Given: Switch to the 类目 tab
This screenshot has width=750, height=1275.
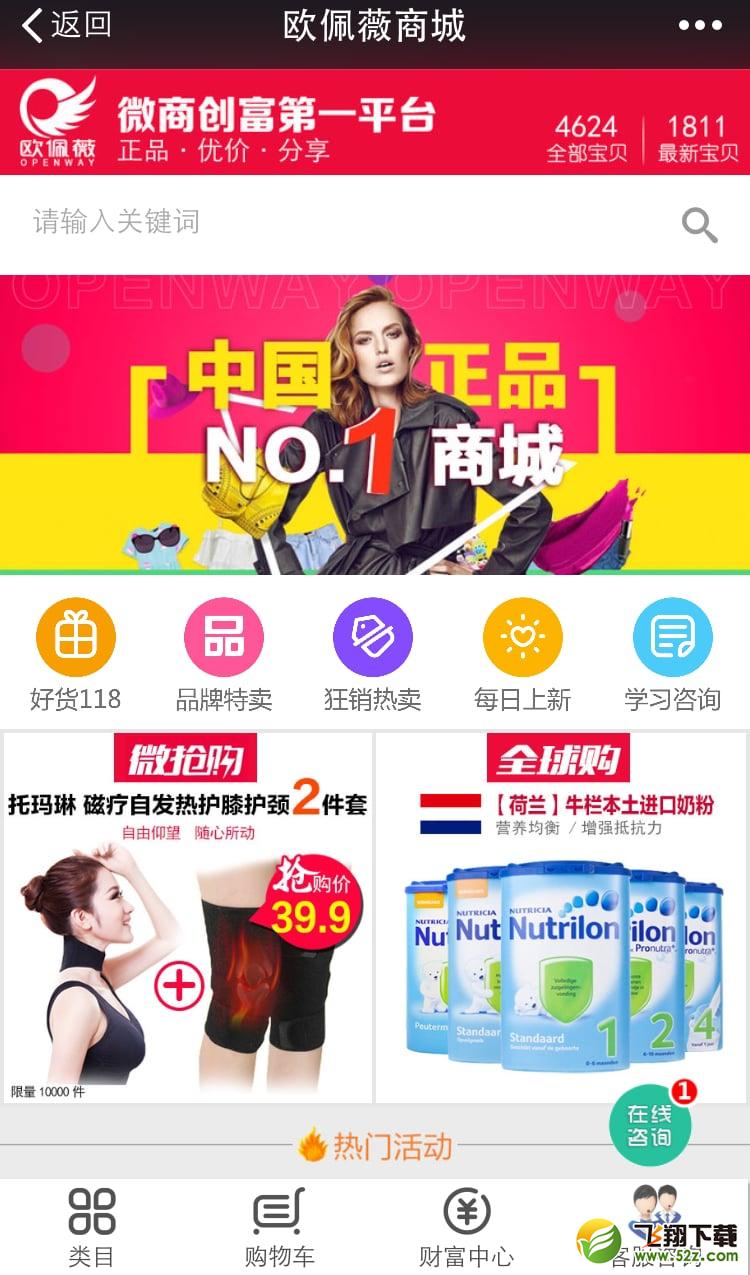Looking at the screenshot, I should pyautogui.click(x=92, y=1227).
